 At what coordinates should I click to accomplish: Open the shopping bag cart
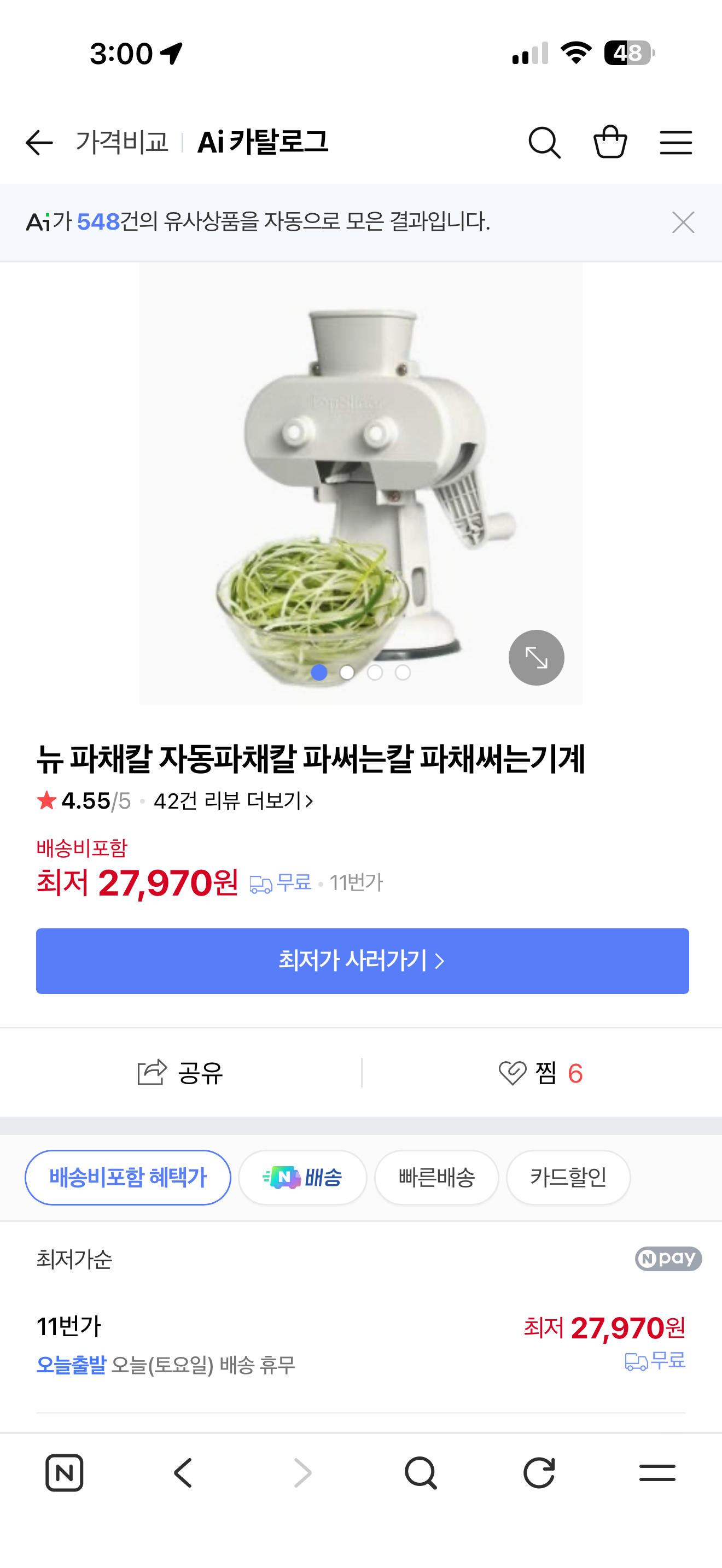tap(610, 142)
